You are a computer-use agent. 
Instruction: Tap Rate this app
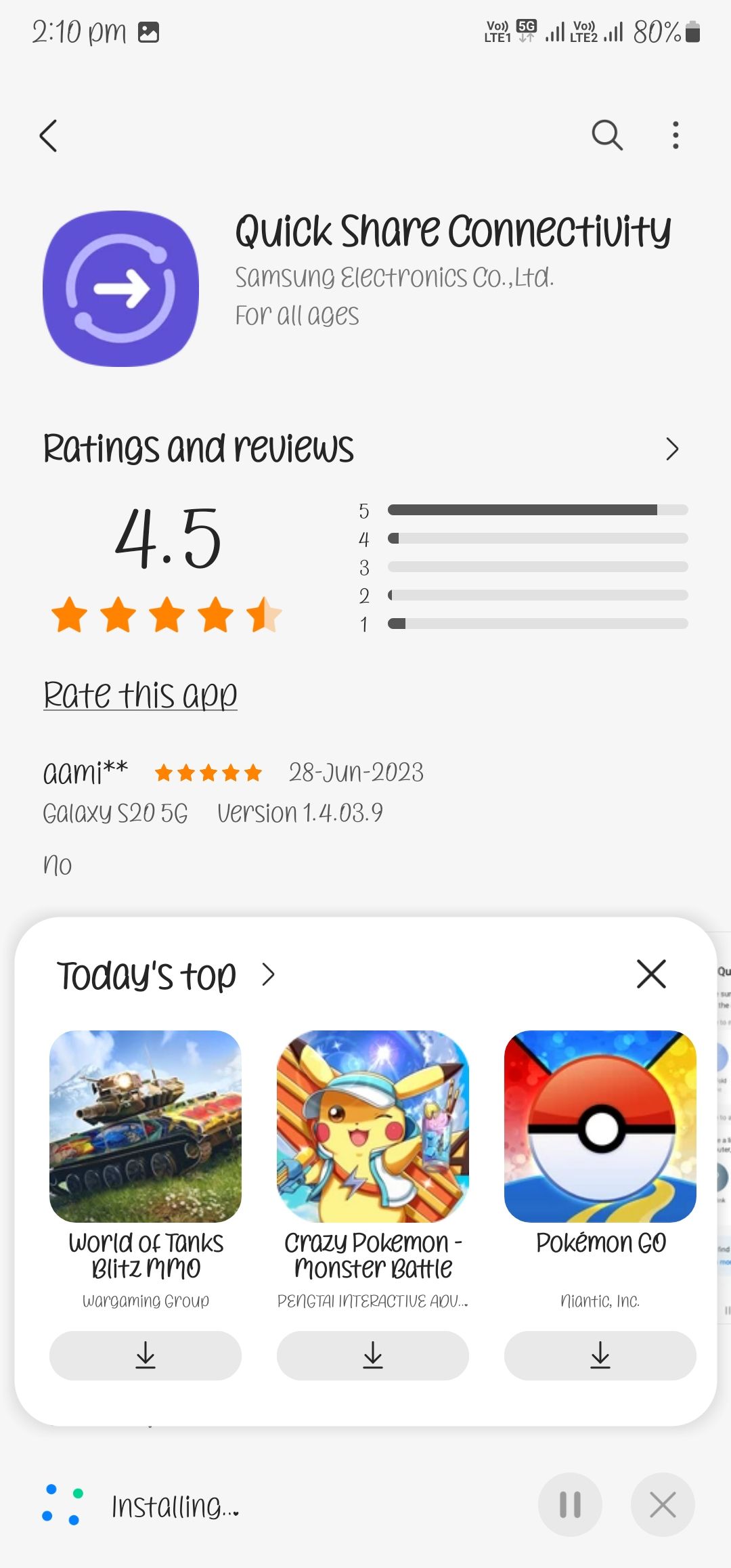click(x=139, y=693)
